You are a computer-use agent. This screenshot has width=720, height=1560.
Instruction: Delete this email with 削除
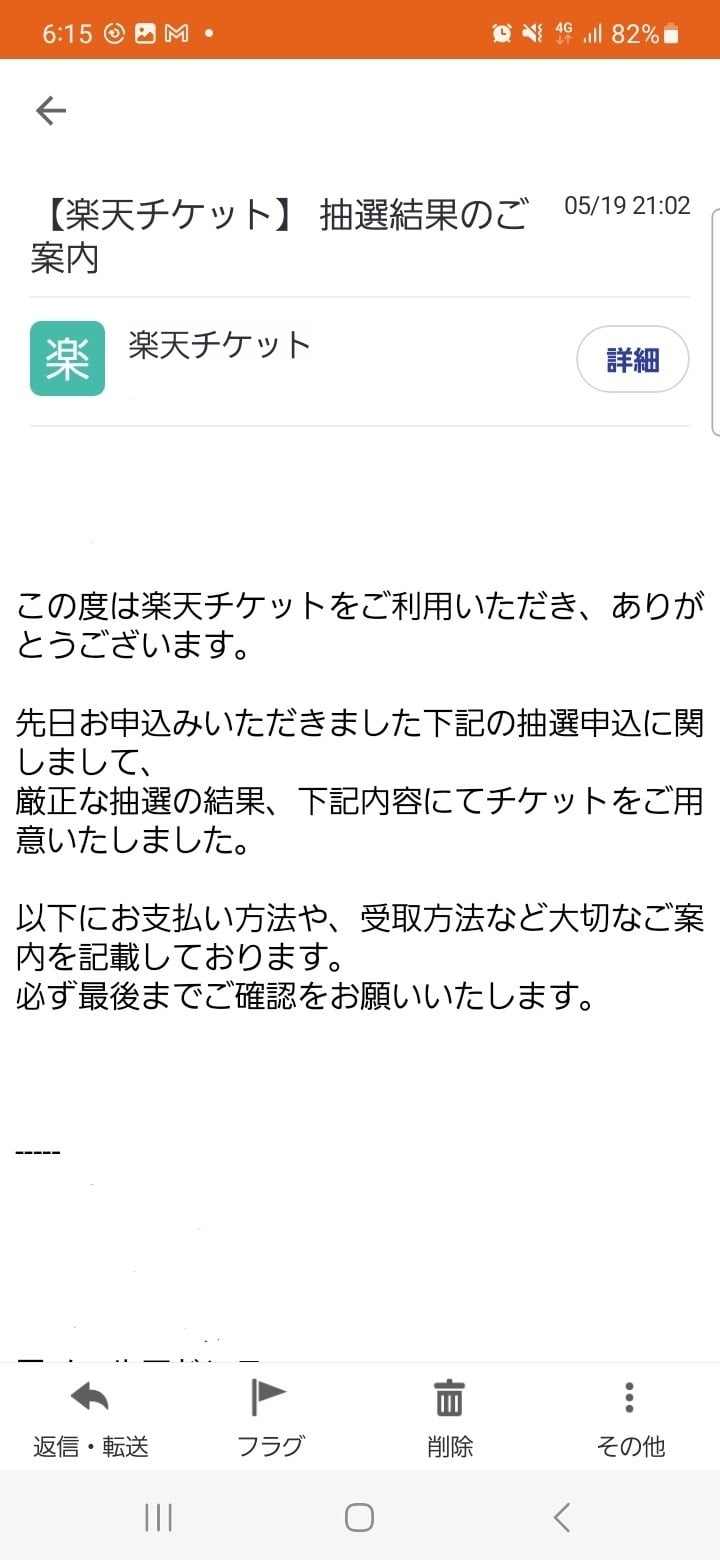[450, 1418]
